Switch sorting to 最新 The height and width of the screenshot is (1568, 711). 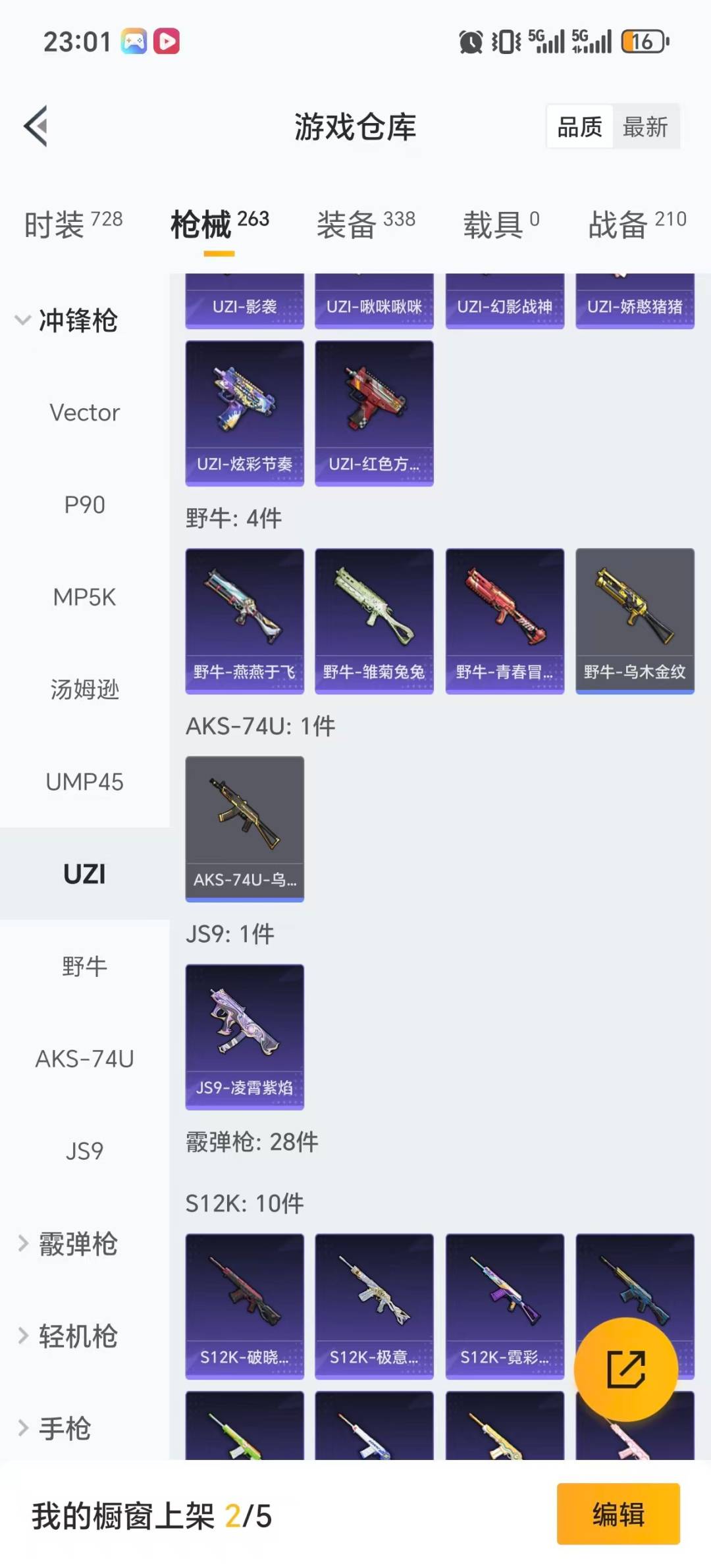click(x=646, y=126)
